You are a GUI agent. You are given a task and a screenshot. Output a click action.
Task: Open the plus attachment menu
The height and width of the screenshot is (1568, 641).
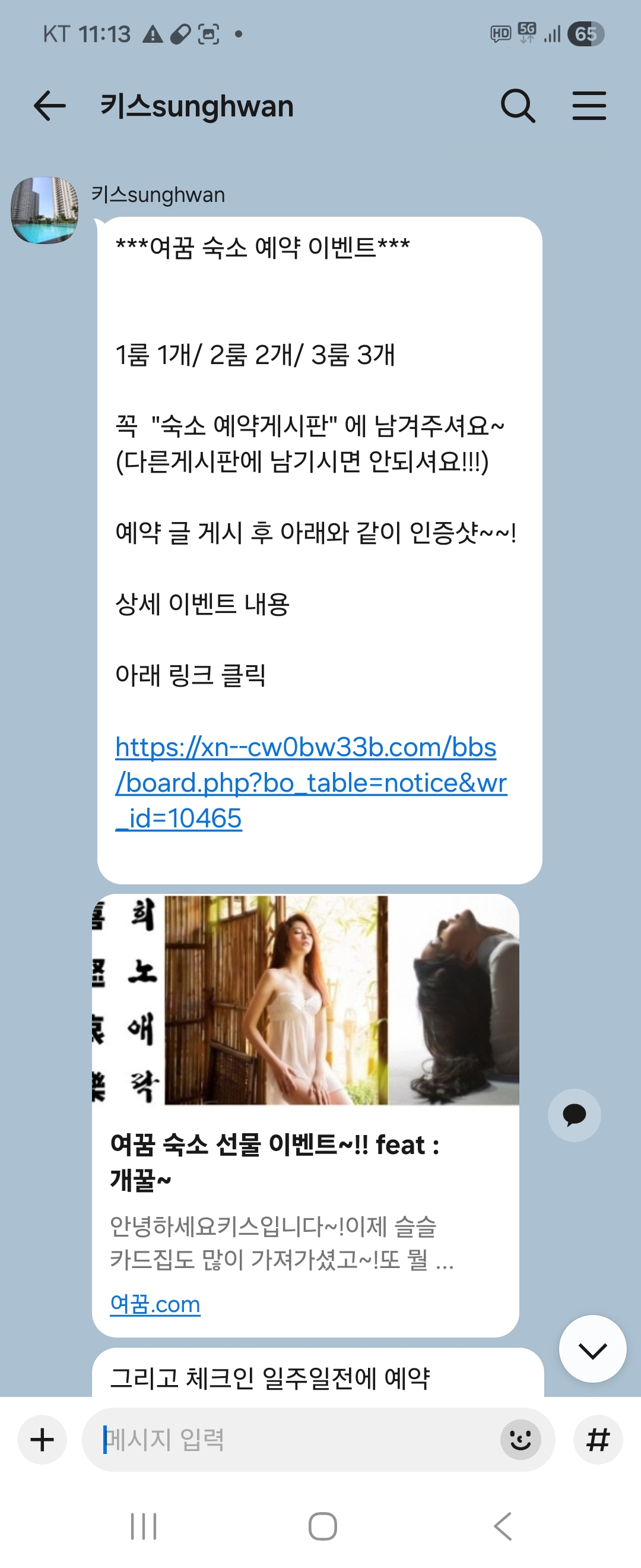42,1440
